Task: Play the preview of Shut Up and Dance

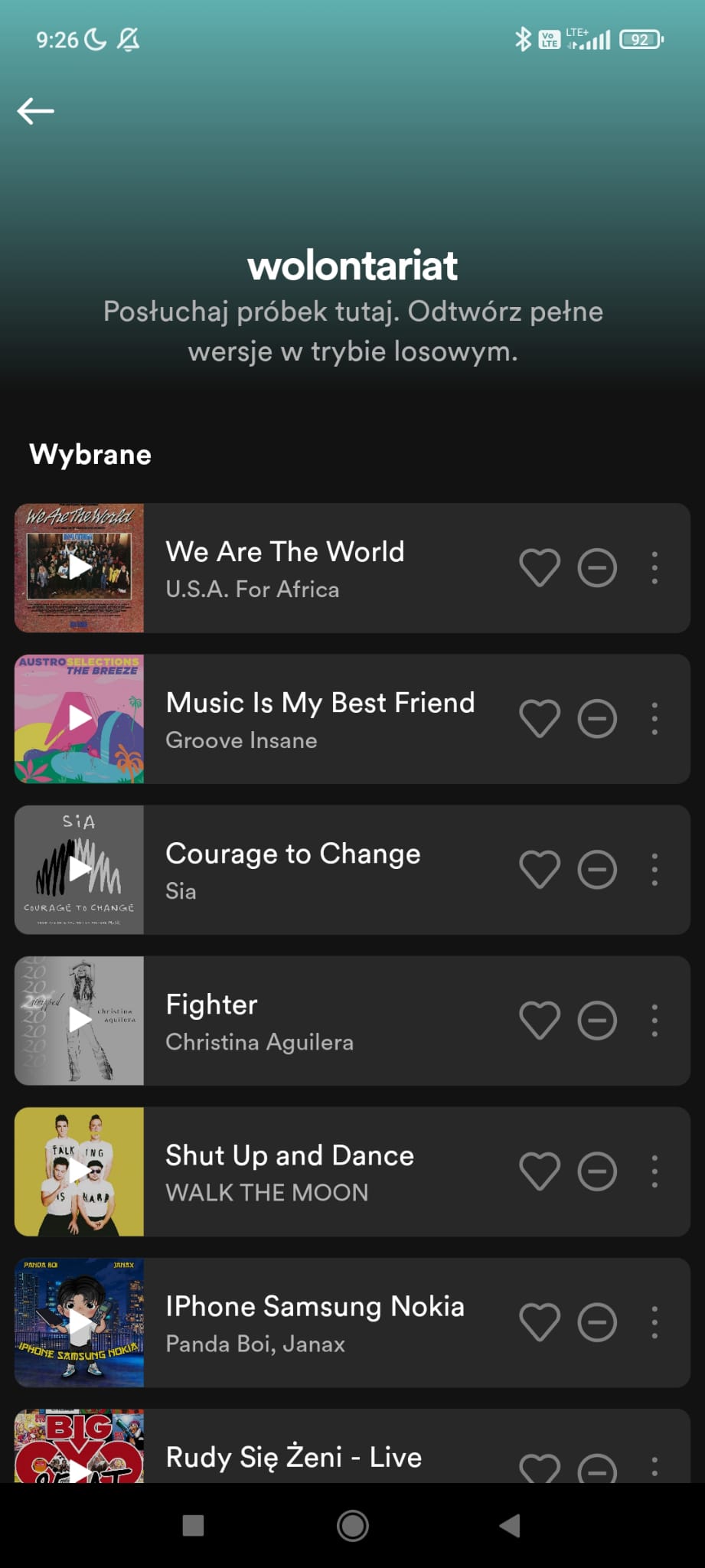Action: click(80, 1171)
